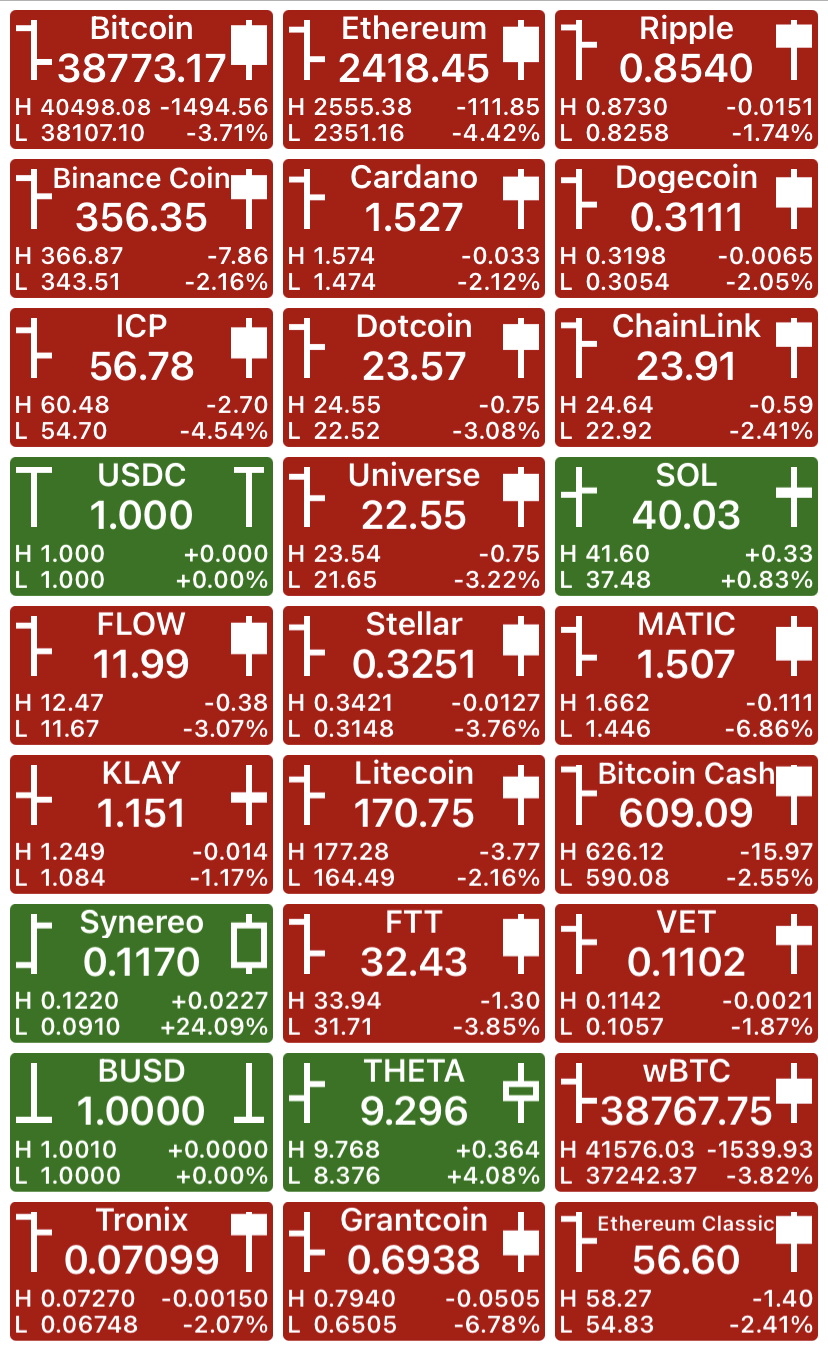828x1347 pixels.
Task: View Synereo price details
Action: pos(141,974)
